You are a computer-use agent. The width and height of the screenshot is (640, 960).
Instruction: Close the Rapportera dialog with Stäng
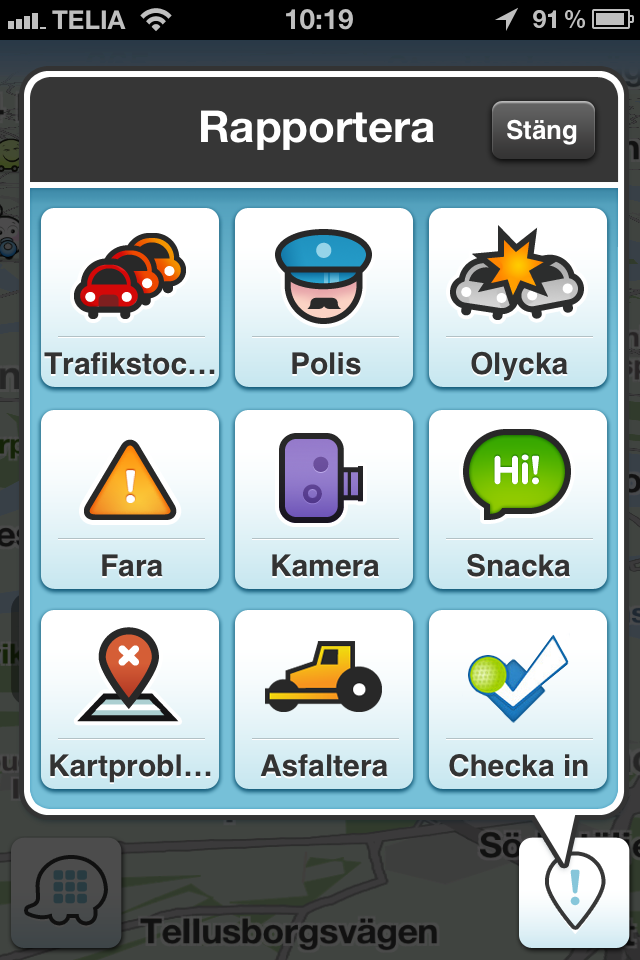click(x=543, y=130)
